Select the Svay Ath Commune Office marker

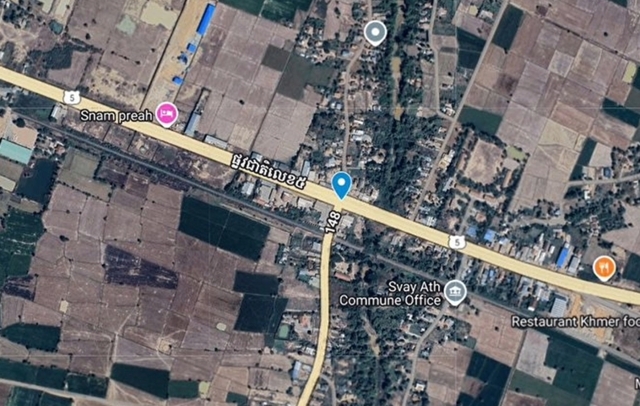(456, 294)
